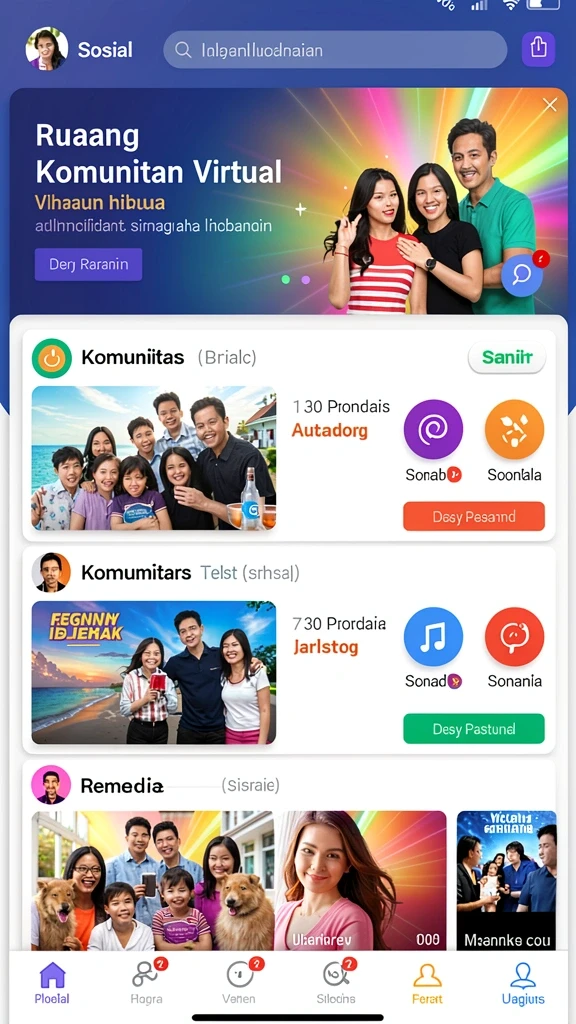Tap the green Sanirr chip
Screen dimensions: 576x1024
(507, 357)
